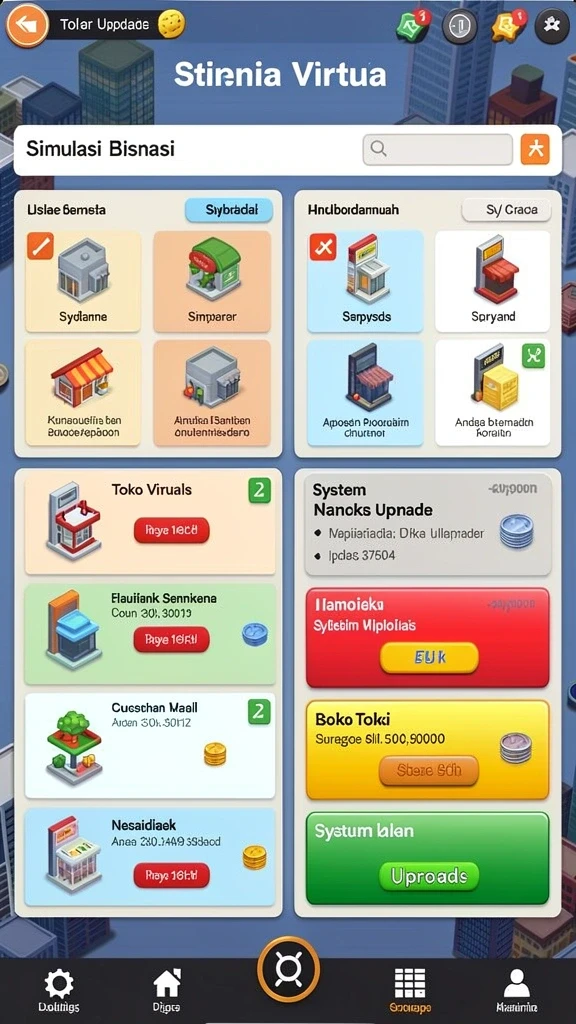The width and height of the screenshot is (576, 1024).
Task: Select the Sydianne building tile
Action: pos(83,281)
